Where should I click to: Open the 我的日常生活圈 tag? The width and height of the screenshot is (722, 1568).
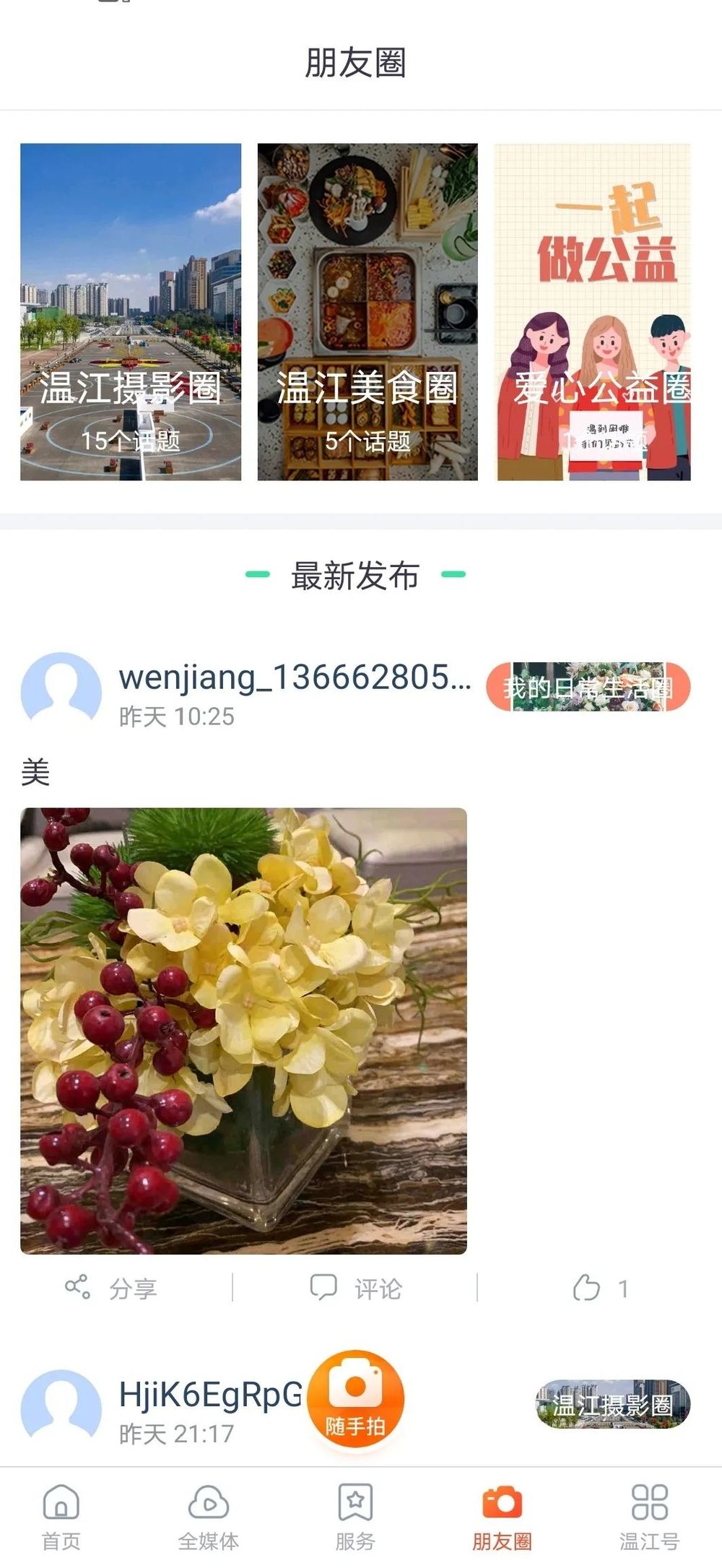(588, 687)
